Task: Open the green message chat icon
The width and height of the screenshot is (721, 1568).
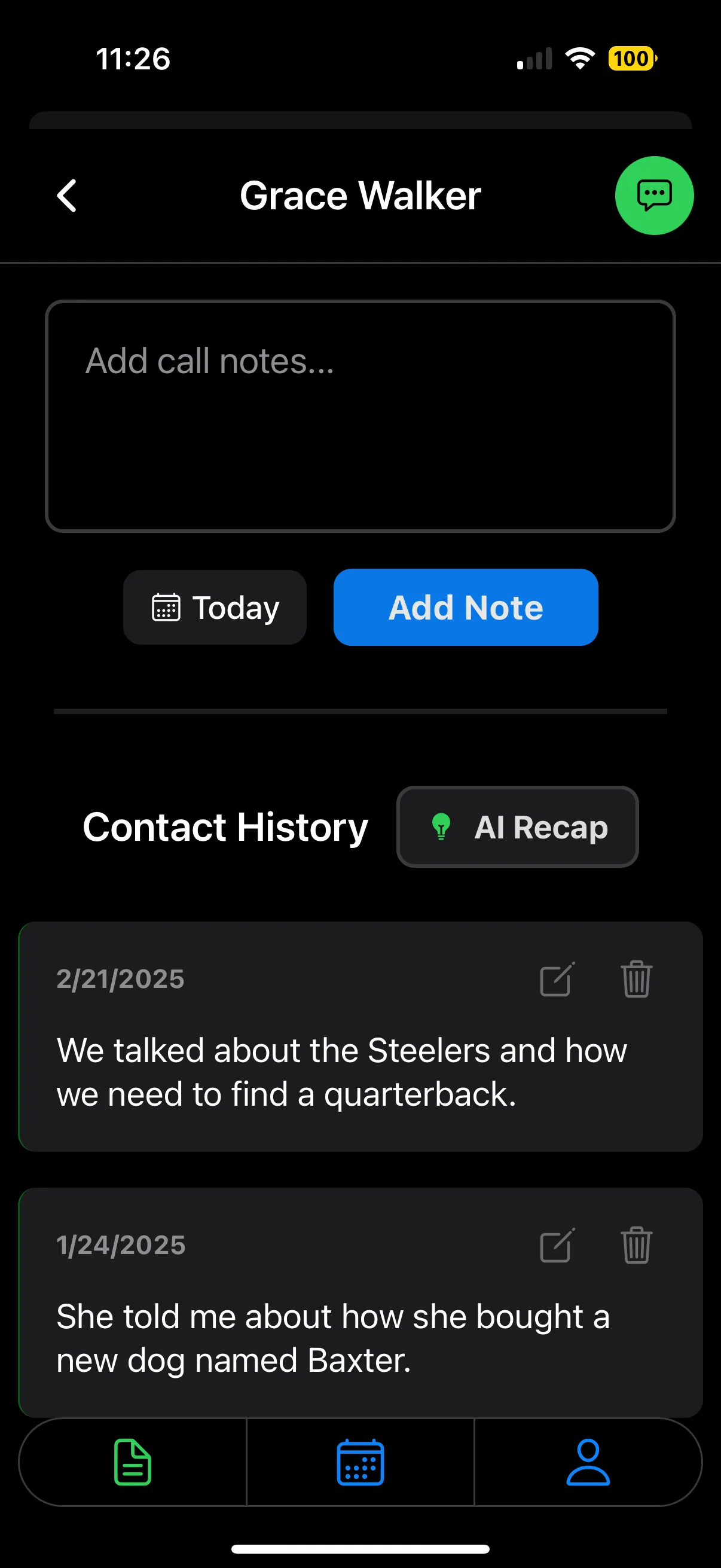Action: tap(654, 196)
